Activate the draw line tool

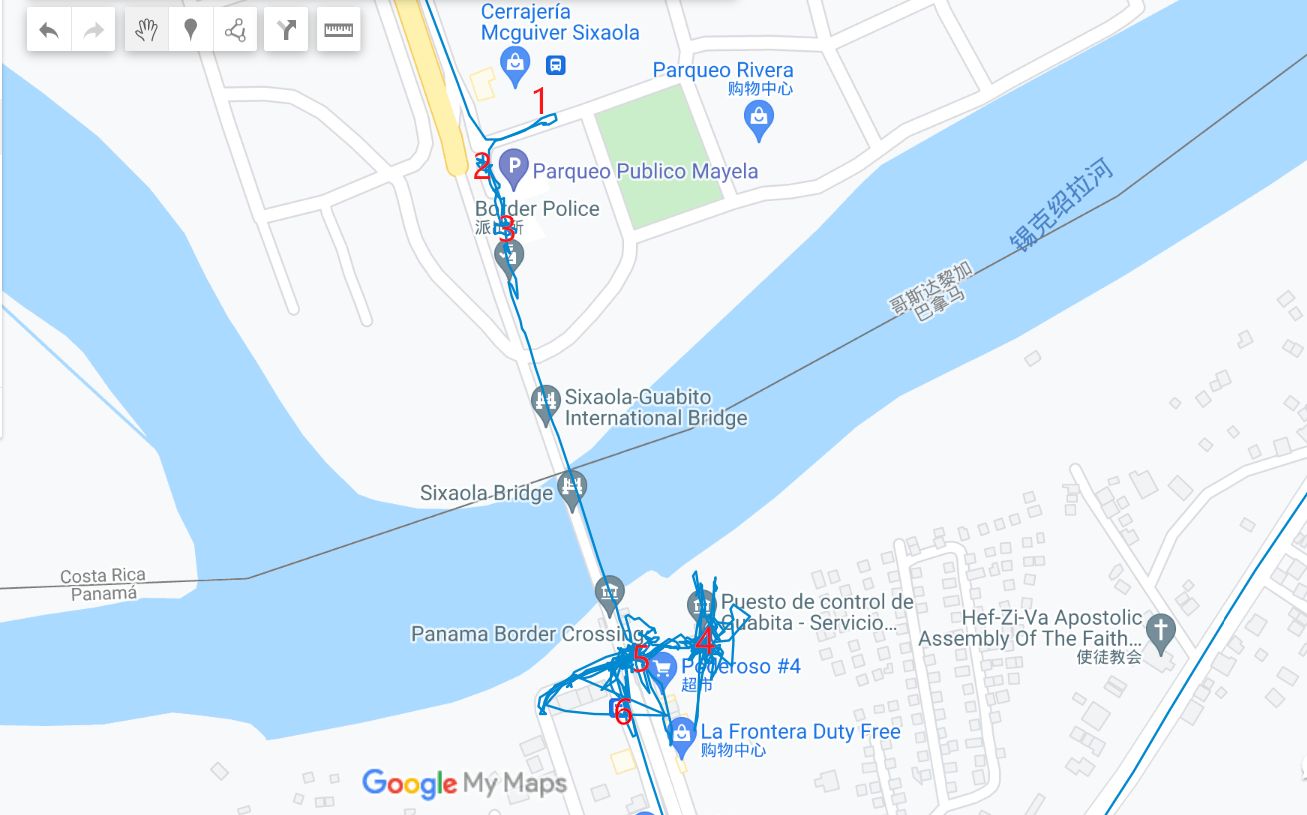pos(235,31)
